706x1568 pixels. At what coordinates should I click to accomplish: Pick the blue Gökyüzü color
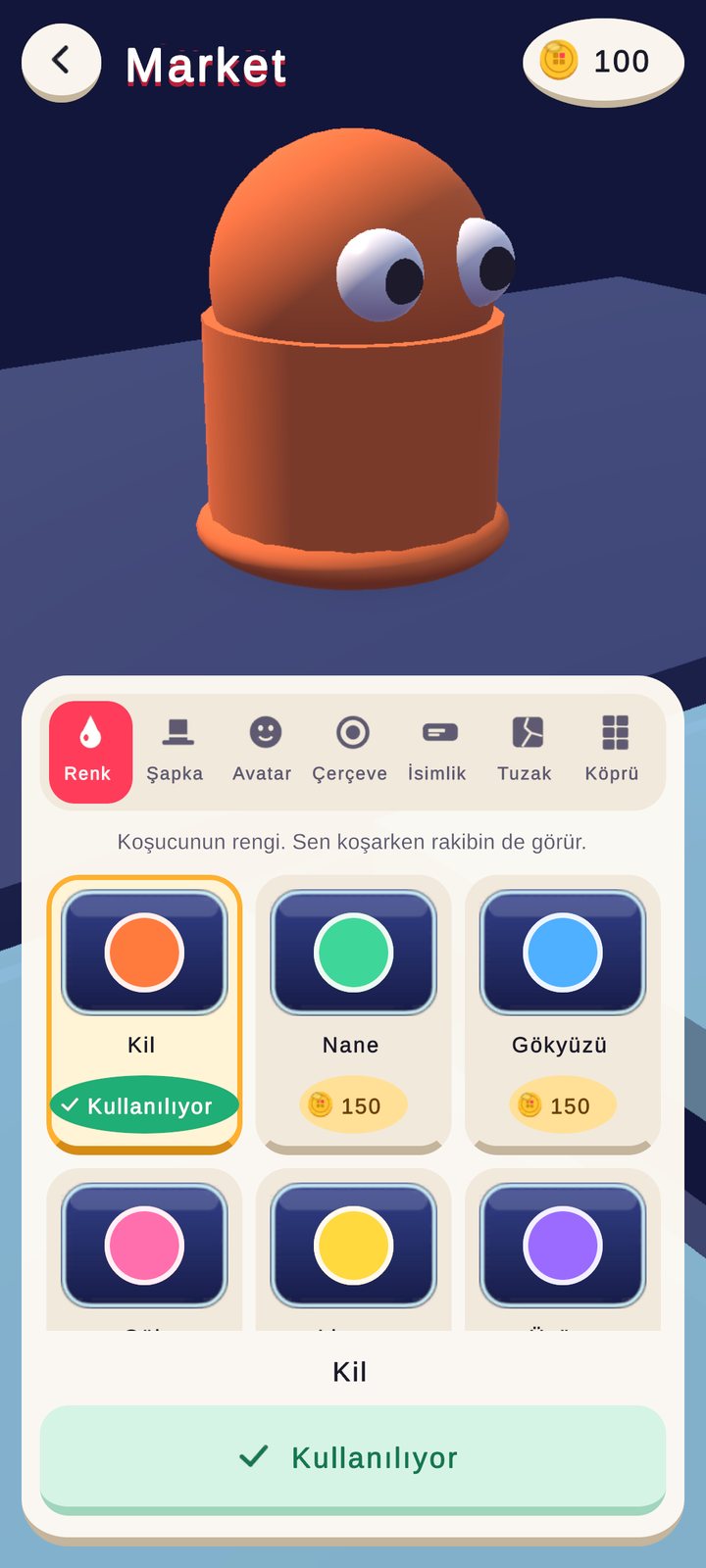(x=562, y=1014)
